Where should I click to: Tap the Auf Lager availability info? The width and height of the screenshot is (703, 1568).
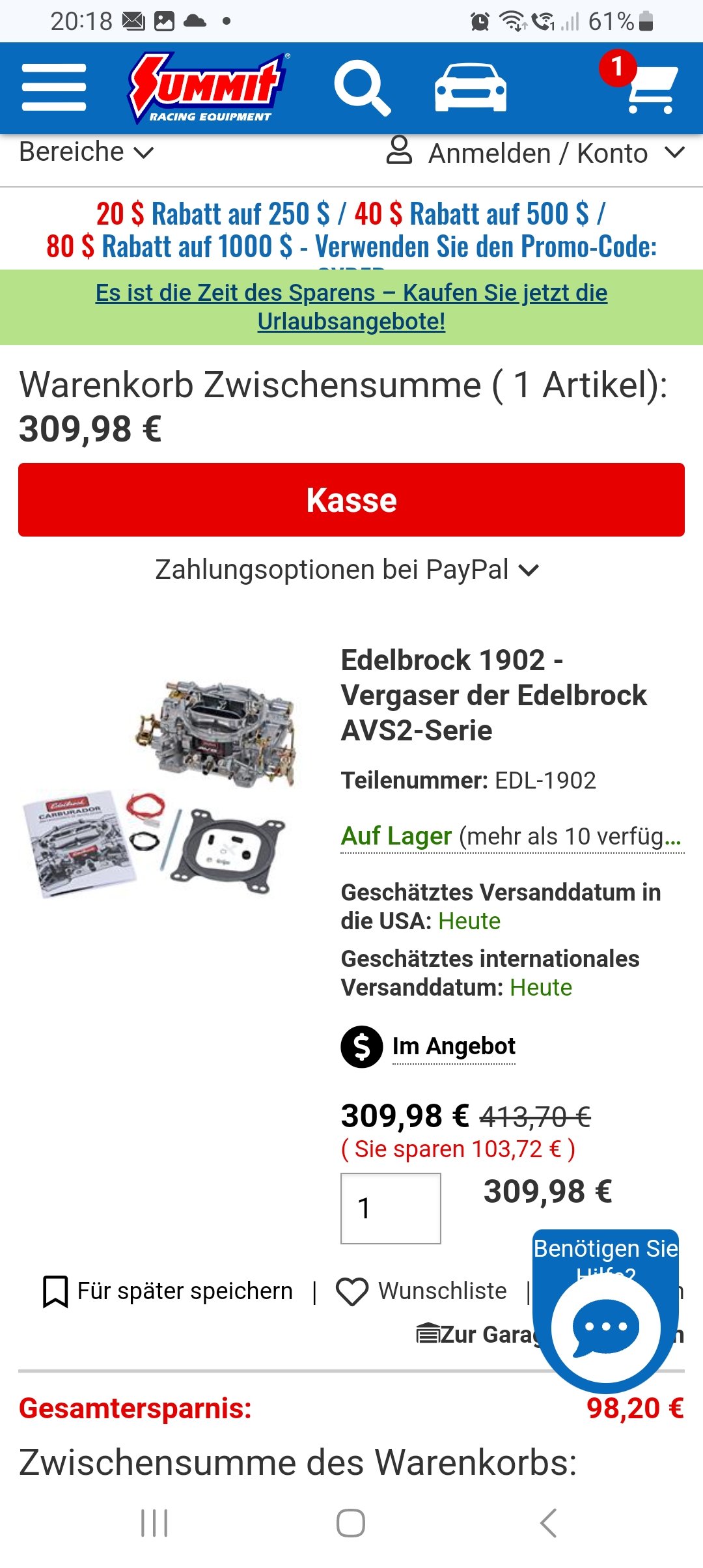point(512,836)
